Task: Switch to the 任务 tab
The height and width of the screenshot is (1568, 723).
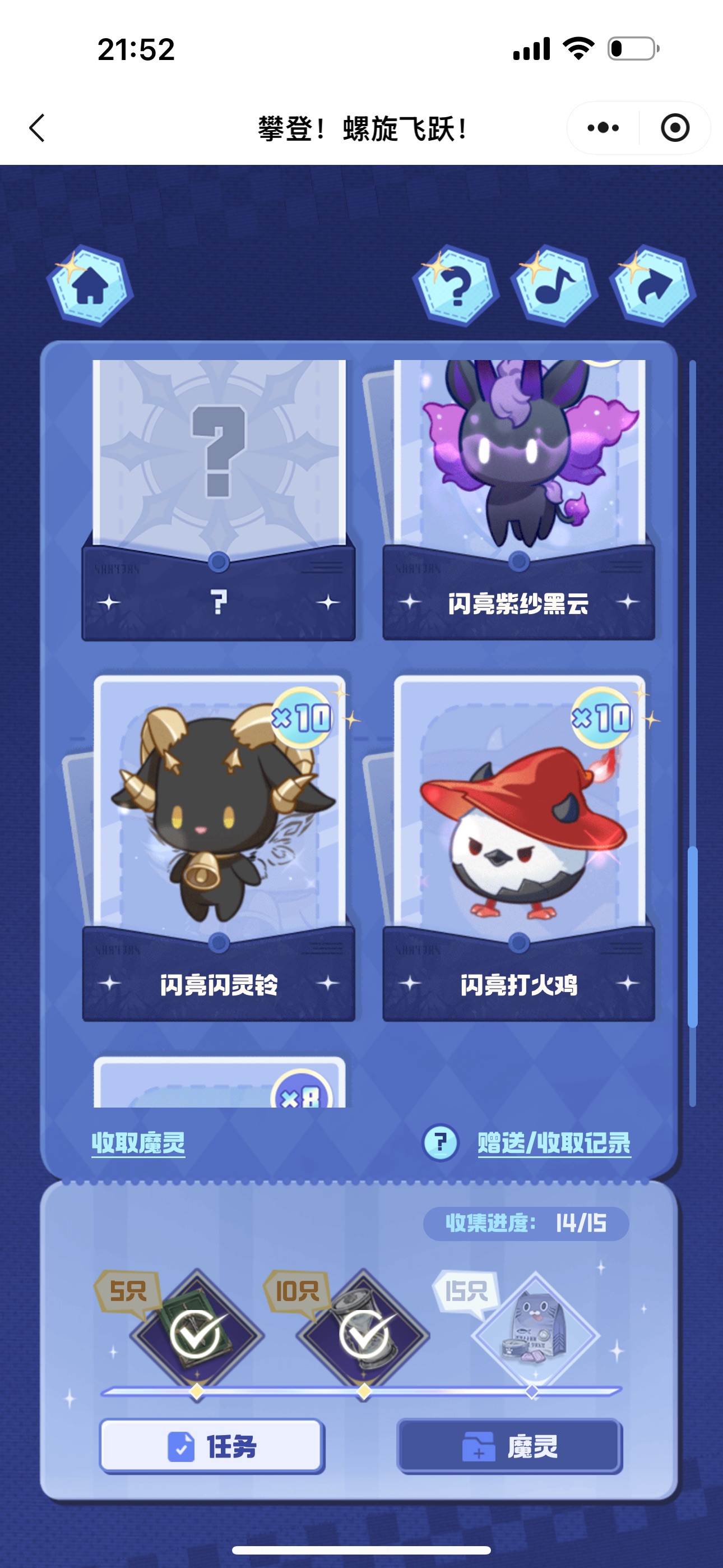Action: 212,1446
